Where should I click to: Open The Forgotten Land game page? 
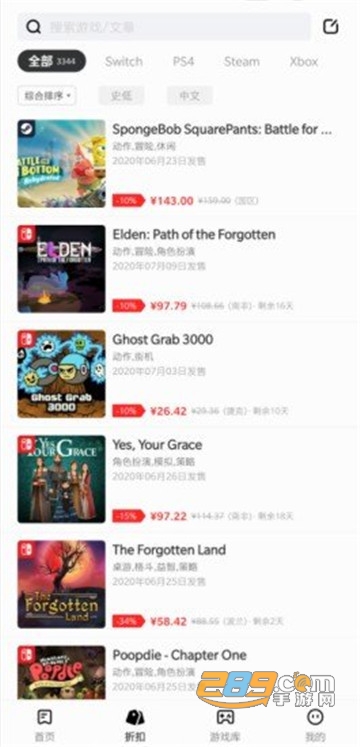click(x=180, y=585)
